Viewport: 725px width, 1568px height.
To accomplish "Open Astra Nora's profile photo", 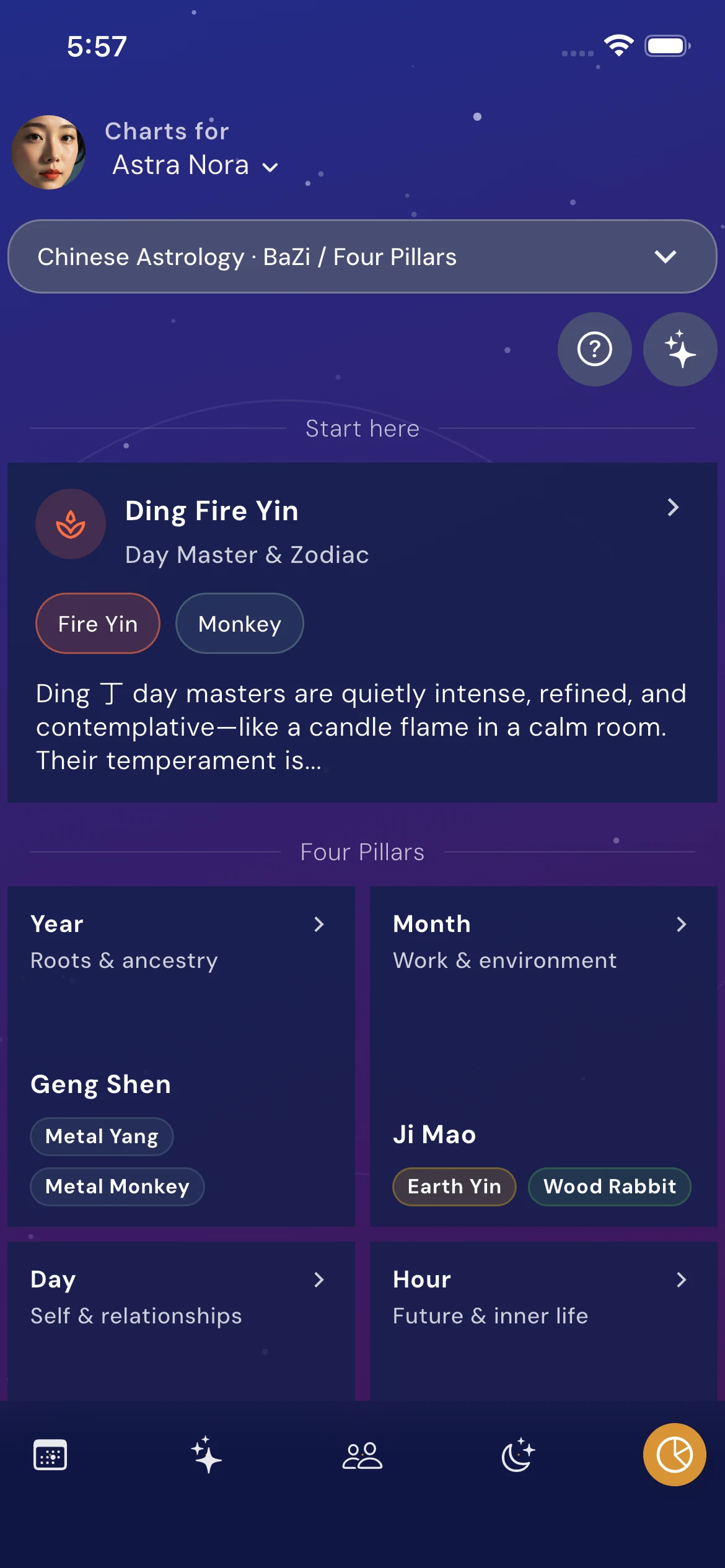I will 48,152.
